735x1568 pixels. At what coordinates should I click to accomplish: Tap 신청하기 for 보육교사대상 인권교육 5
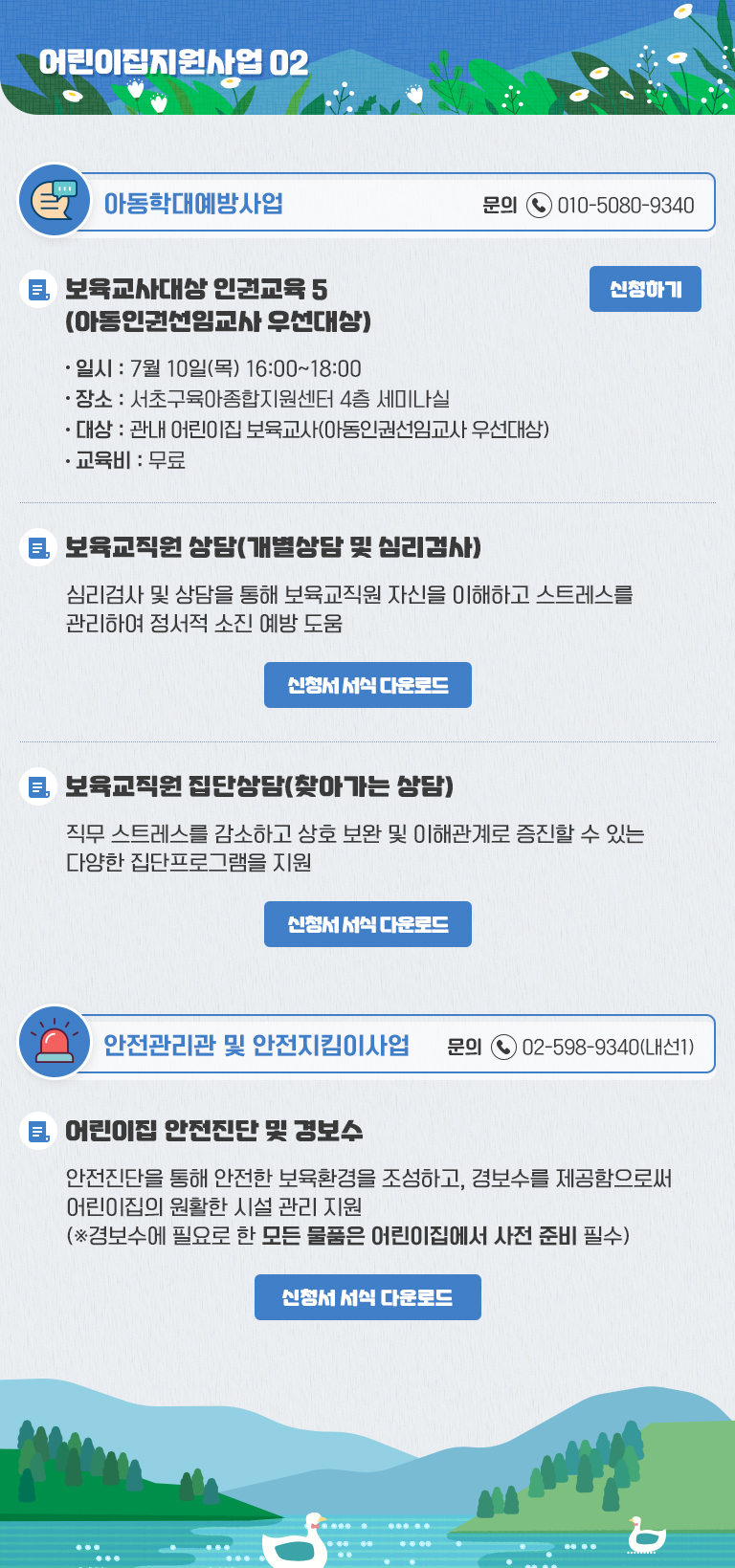coord(645,289)
